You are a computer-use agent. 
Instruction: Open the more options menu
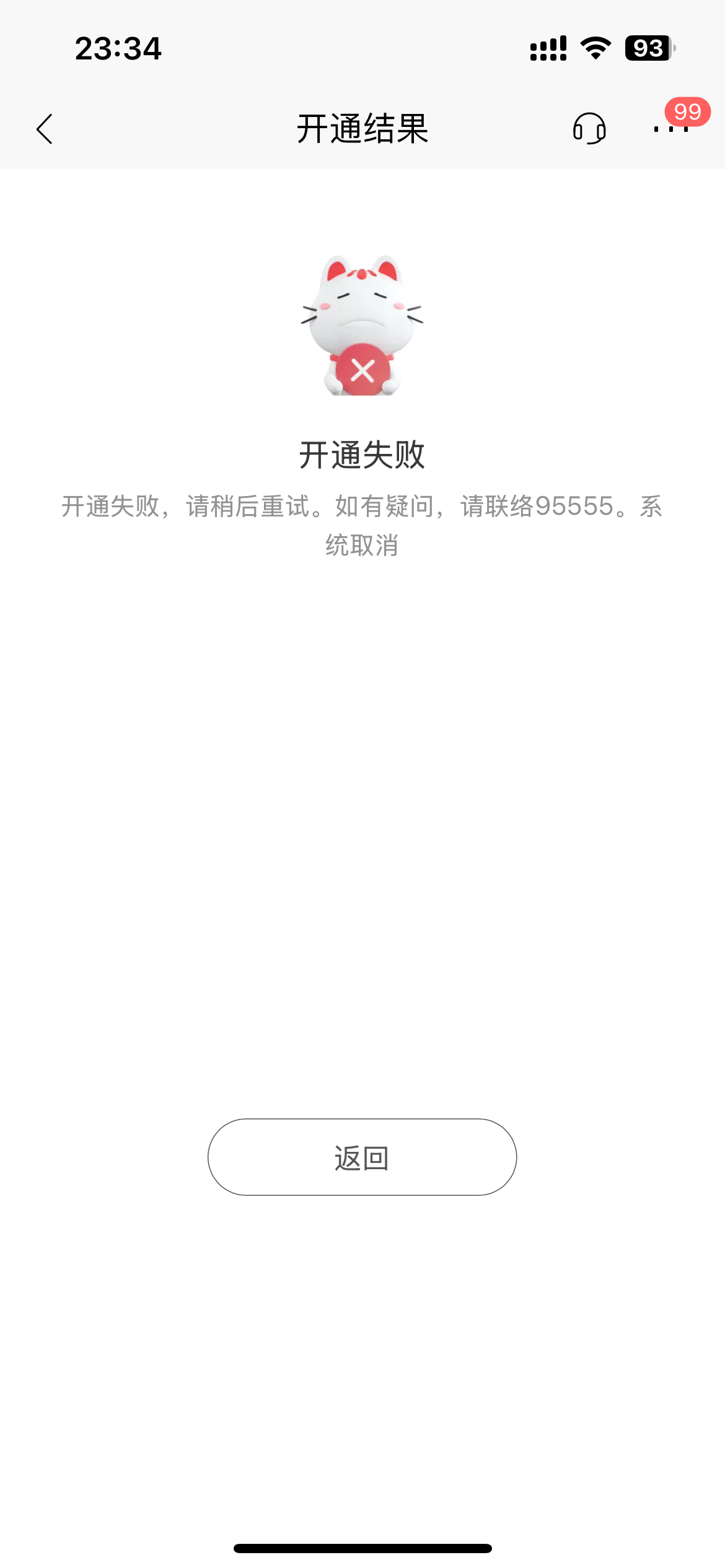pyautogui.click(x=671, y=129)
